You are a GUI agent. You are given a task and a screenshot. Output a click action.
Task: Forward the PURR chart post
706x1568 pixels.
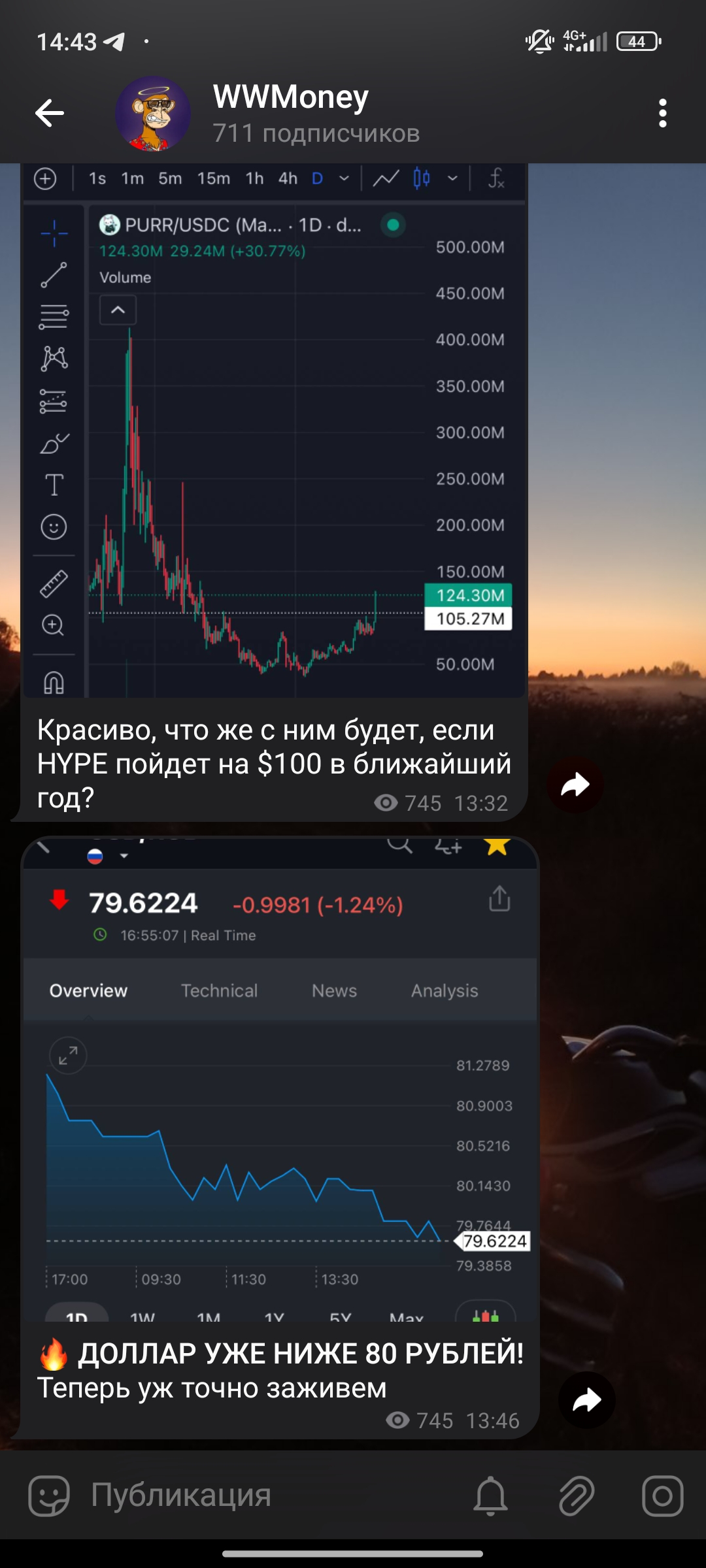click(575, 785)
